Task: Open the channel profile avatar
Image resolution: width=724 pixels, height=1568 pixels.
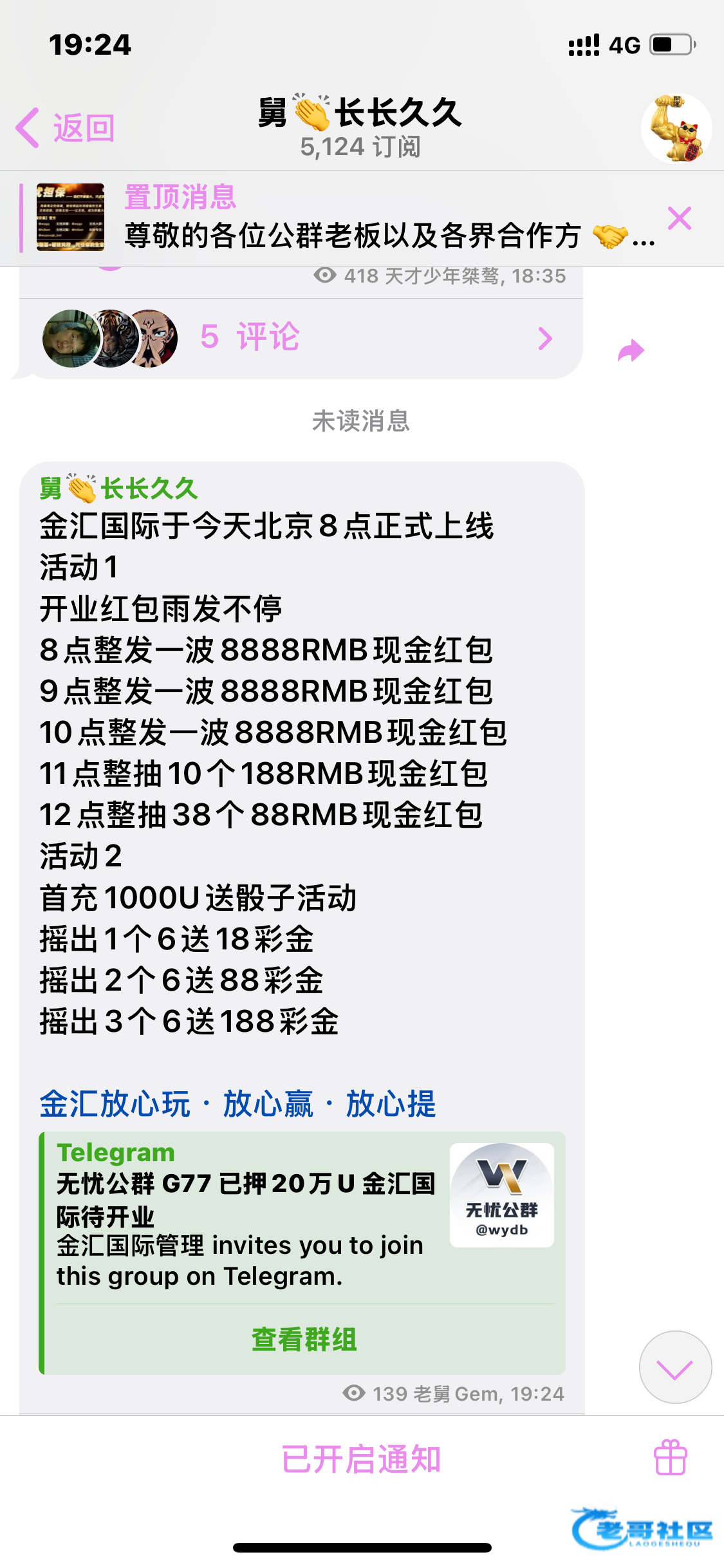Action: [x=676, y=127]
